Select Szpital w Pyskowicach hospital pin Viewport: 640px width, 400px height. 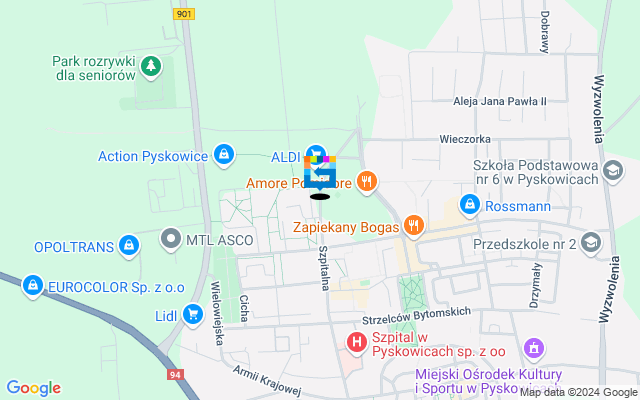(x=356, y=343)
